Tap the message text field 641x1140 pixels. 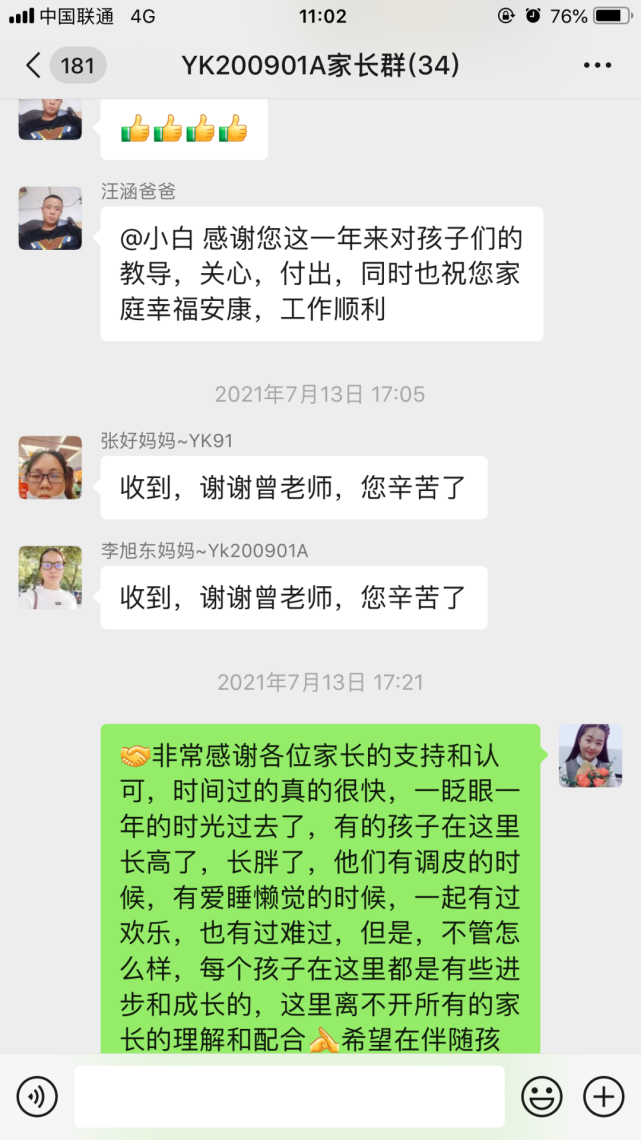[289, 1097]
